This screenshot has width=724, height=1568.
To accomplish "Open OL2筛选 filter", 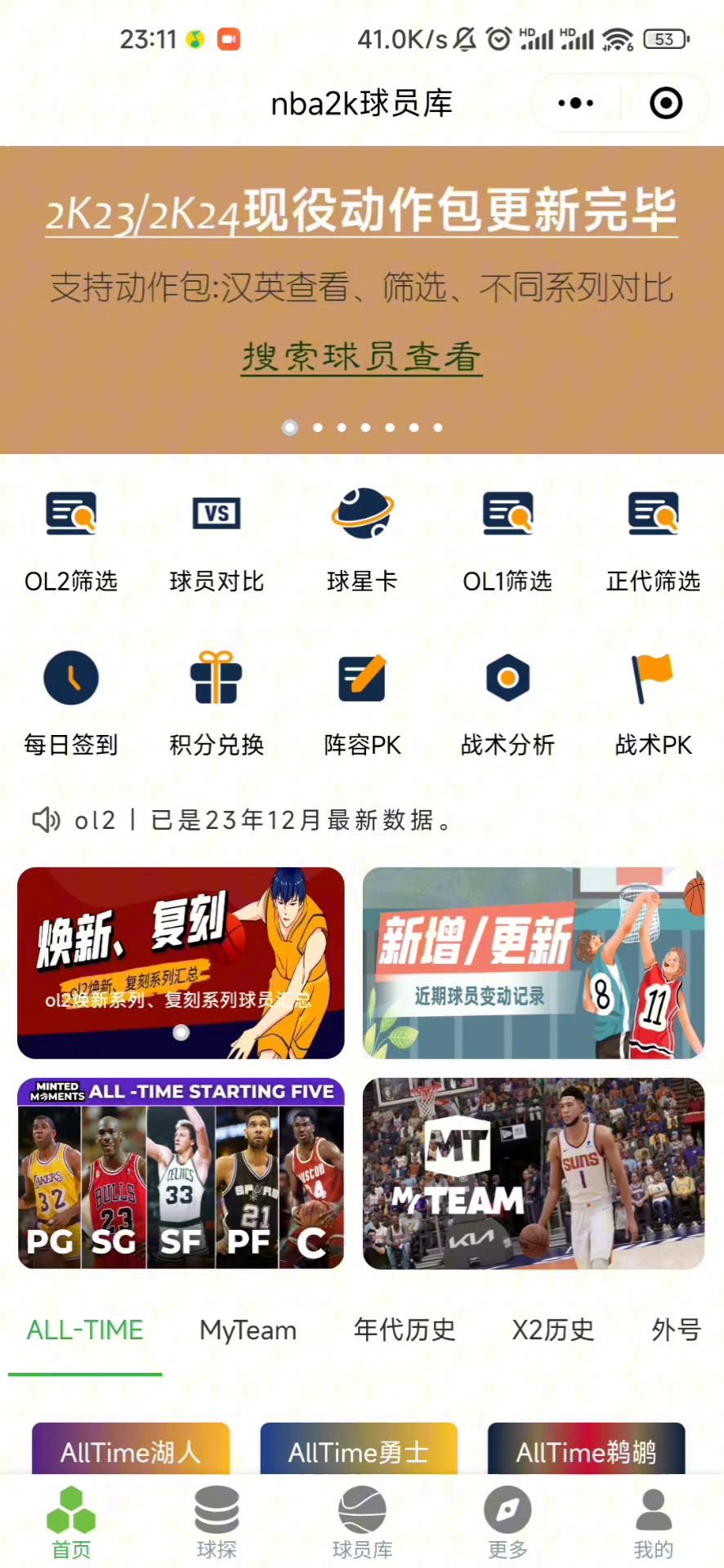I will 71,538.
